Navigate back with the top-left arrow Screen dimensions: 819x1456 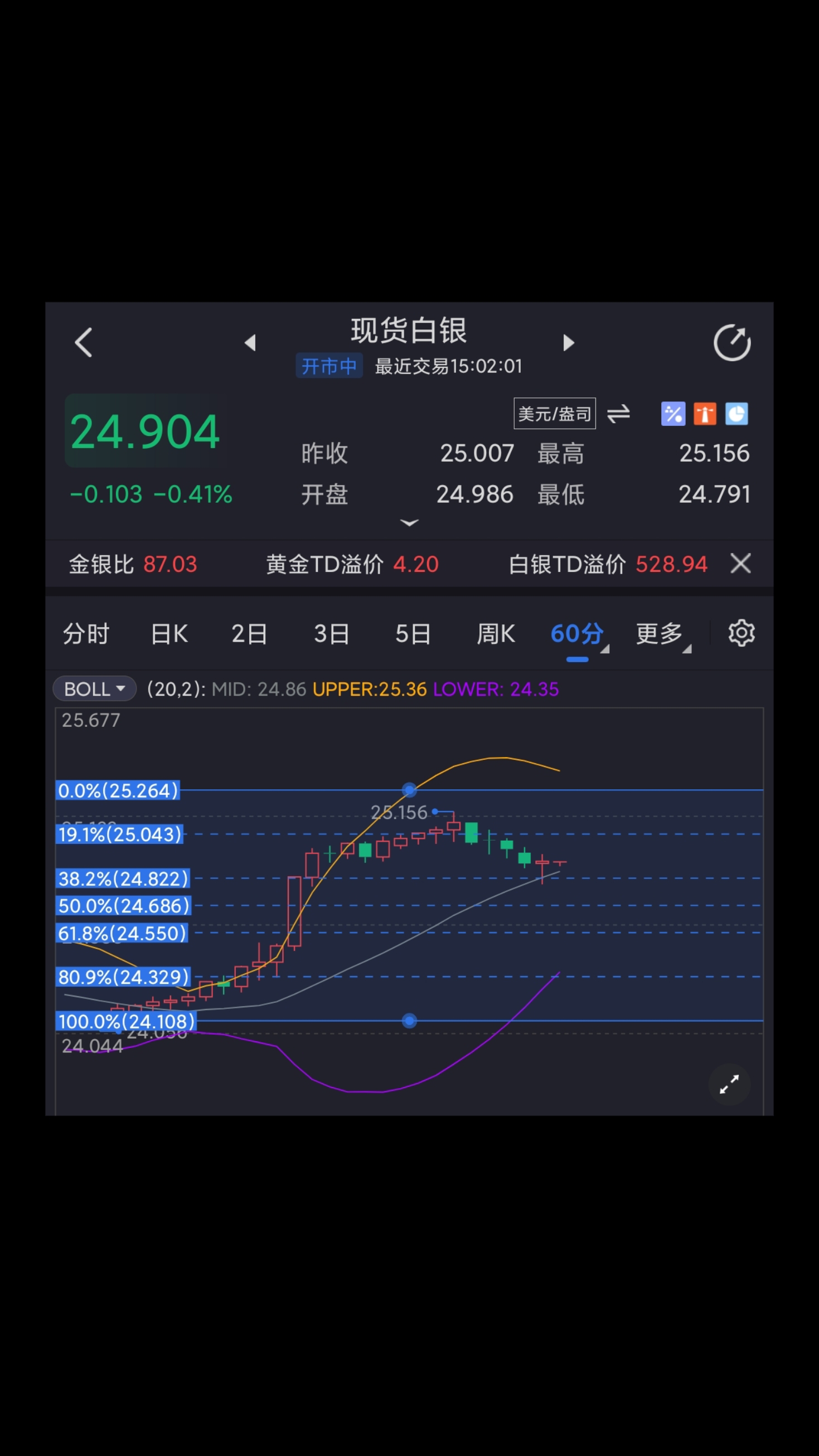coord(84,342)
